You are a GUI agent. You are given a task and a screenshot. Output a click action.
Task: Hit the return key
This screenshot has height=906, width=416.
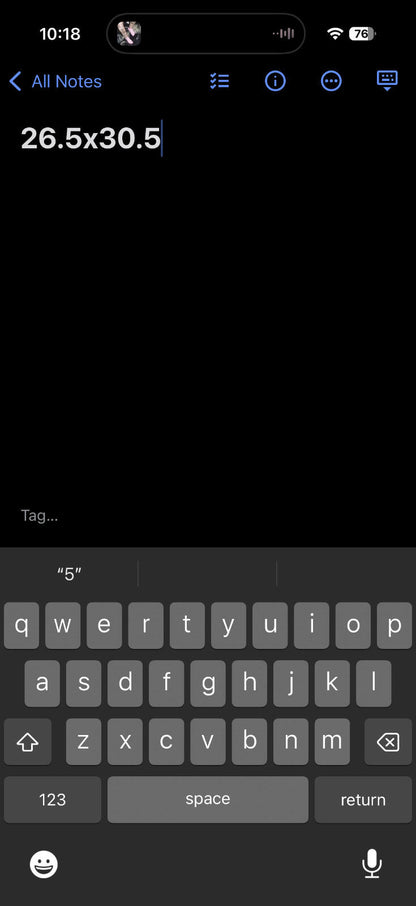[363, 800]
